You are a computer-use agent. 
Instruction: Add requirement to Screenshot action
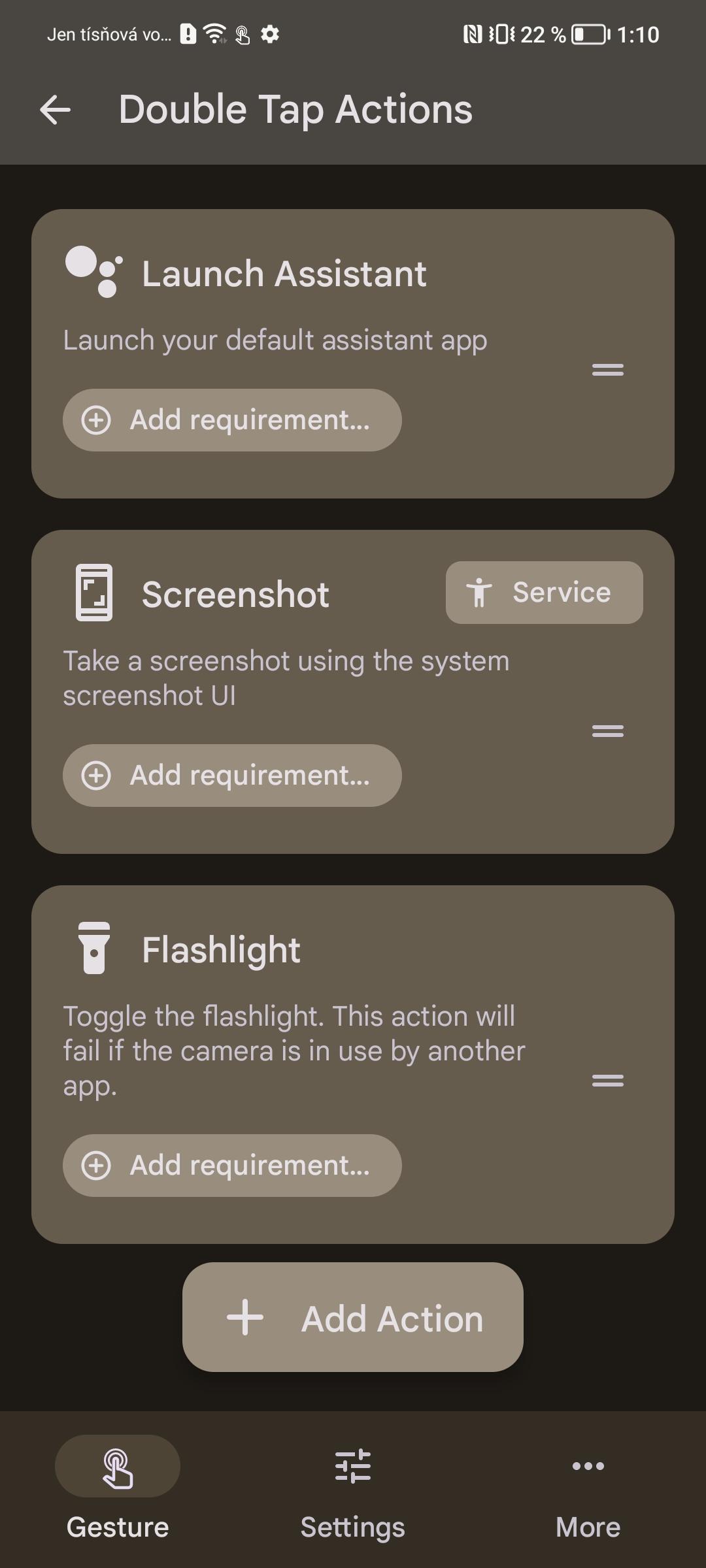tap(232, 776)
